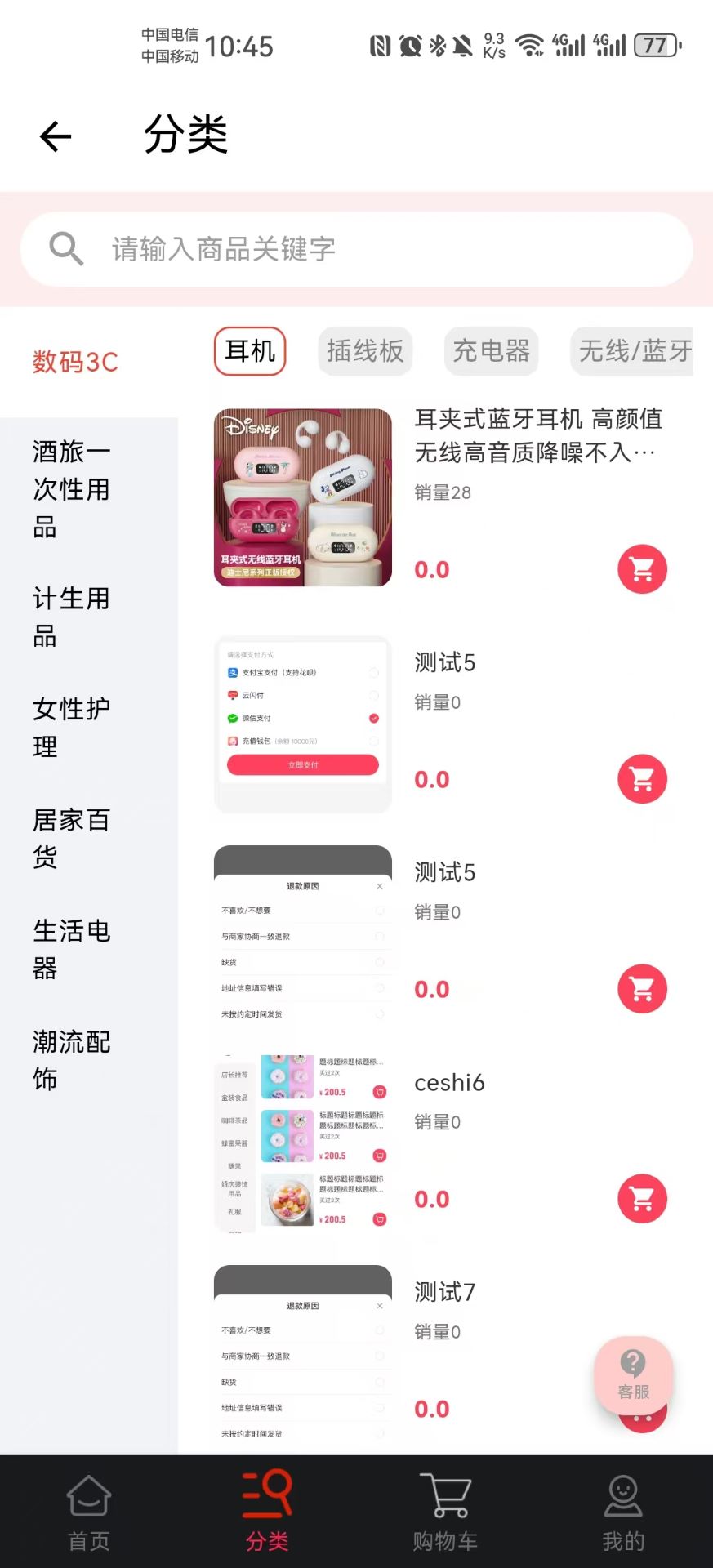Viewport: 713px width, 1568px height.
Task: Switch to the 插线板 chip
Action: pos(365,351)
